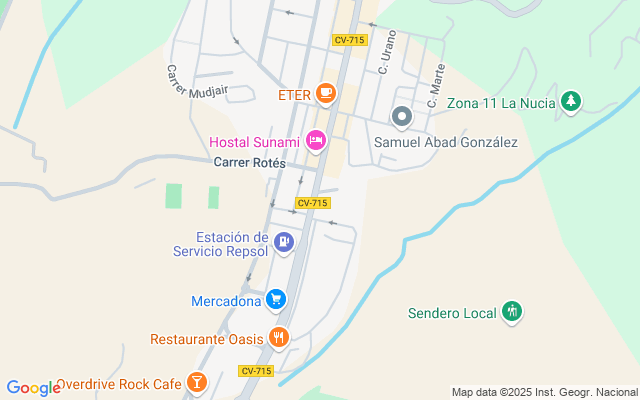Tap the Samuel Abad González location pin
This screenshot has width=640, height=400.
402,118
